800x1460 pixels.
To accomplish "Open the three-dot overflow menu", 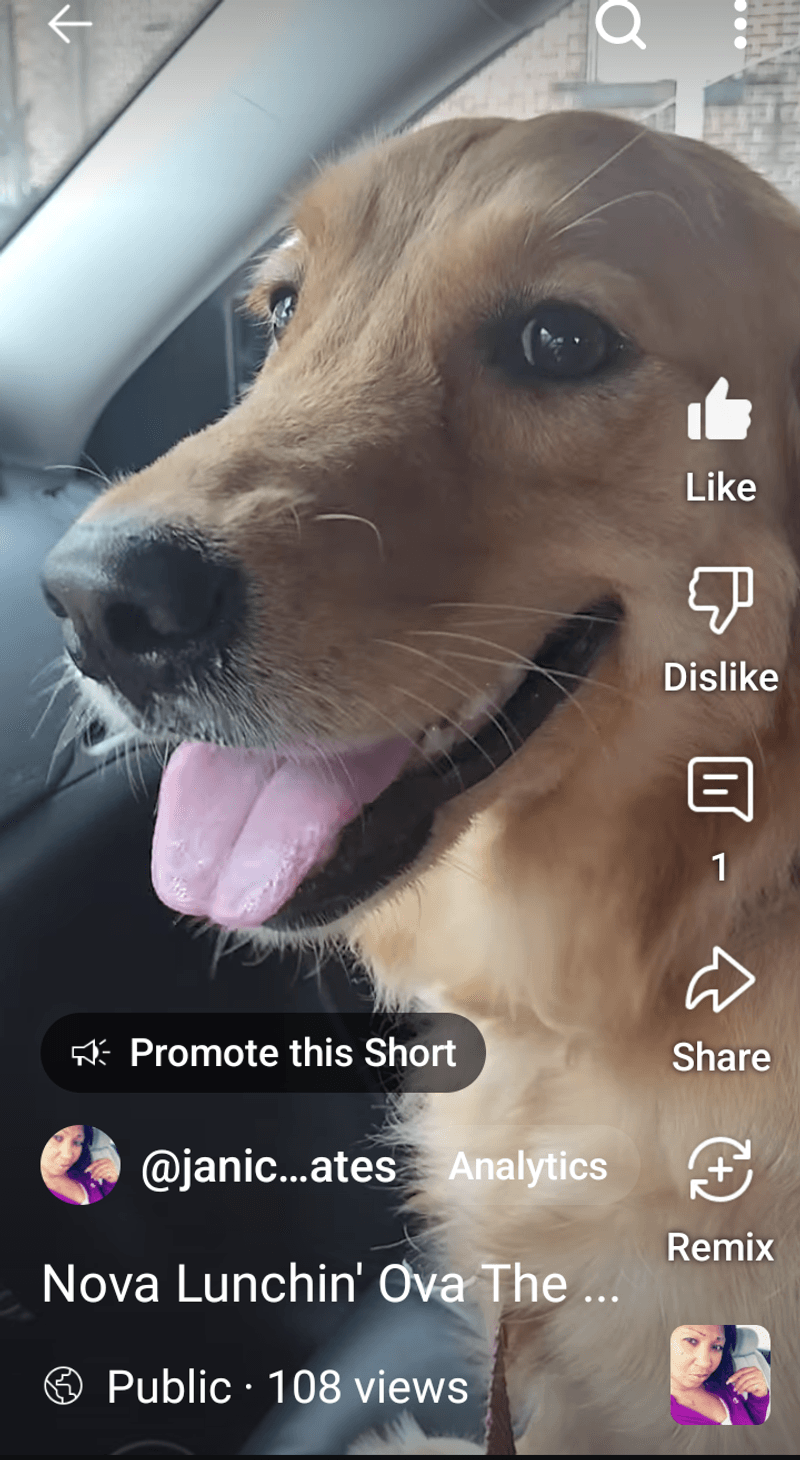I will tap(740, 25).
